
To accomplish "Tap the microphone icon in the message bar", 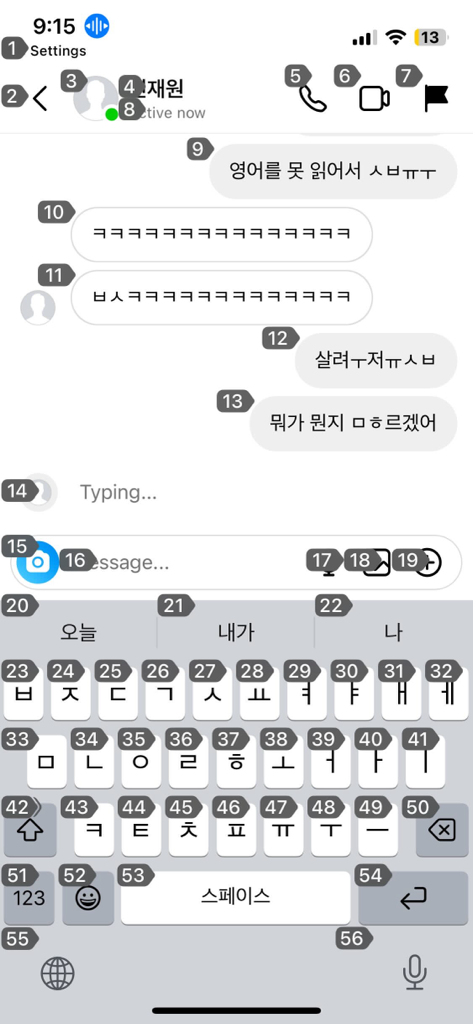I will [x=330, y=562].
